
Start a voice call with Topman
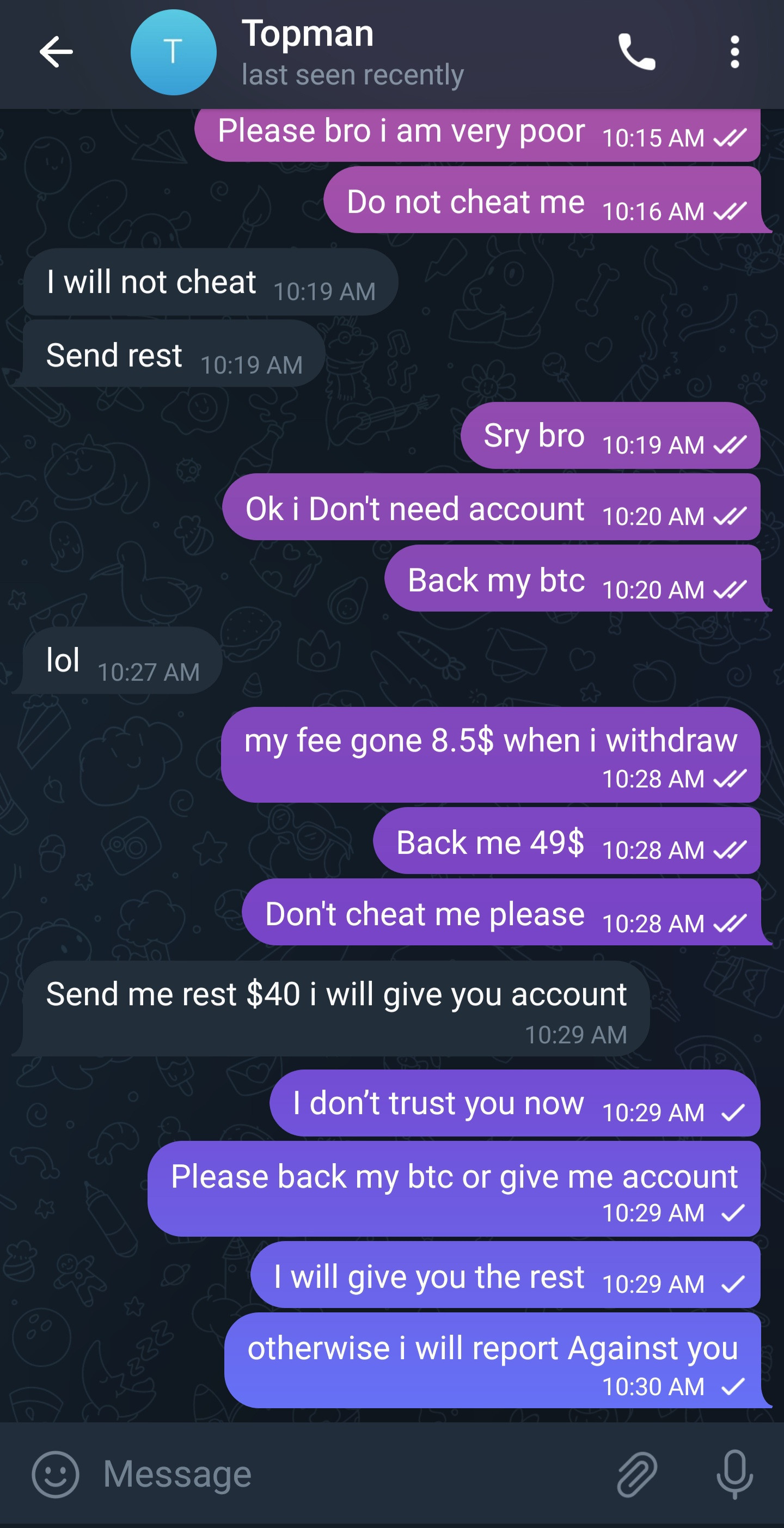coord(636,52)
